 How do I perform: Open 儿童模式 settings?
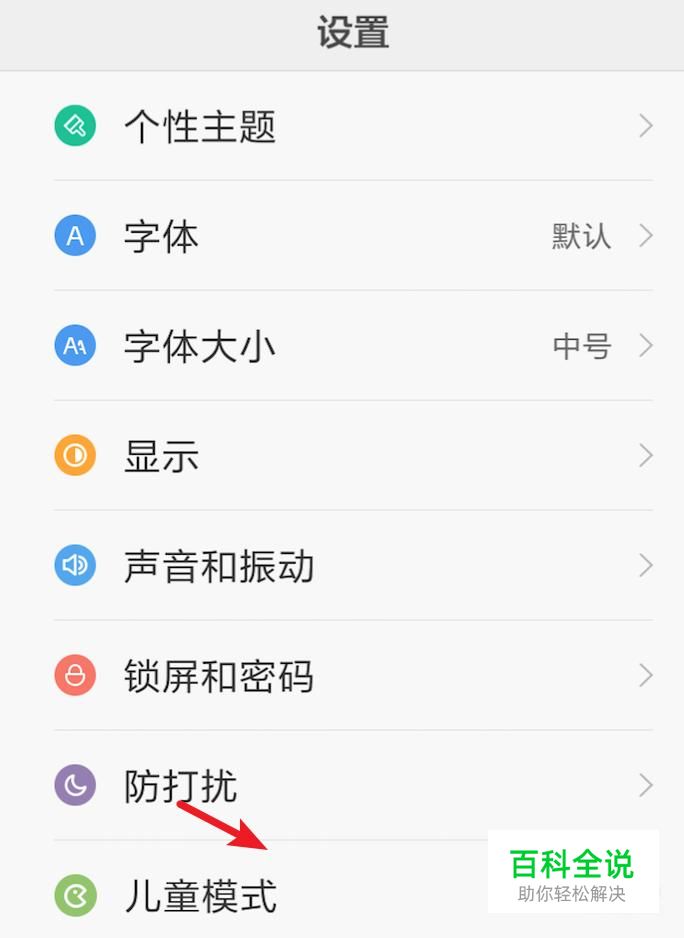(x=200, y=896)
